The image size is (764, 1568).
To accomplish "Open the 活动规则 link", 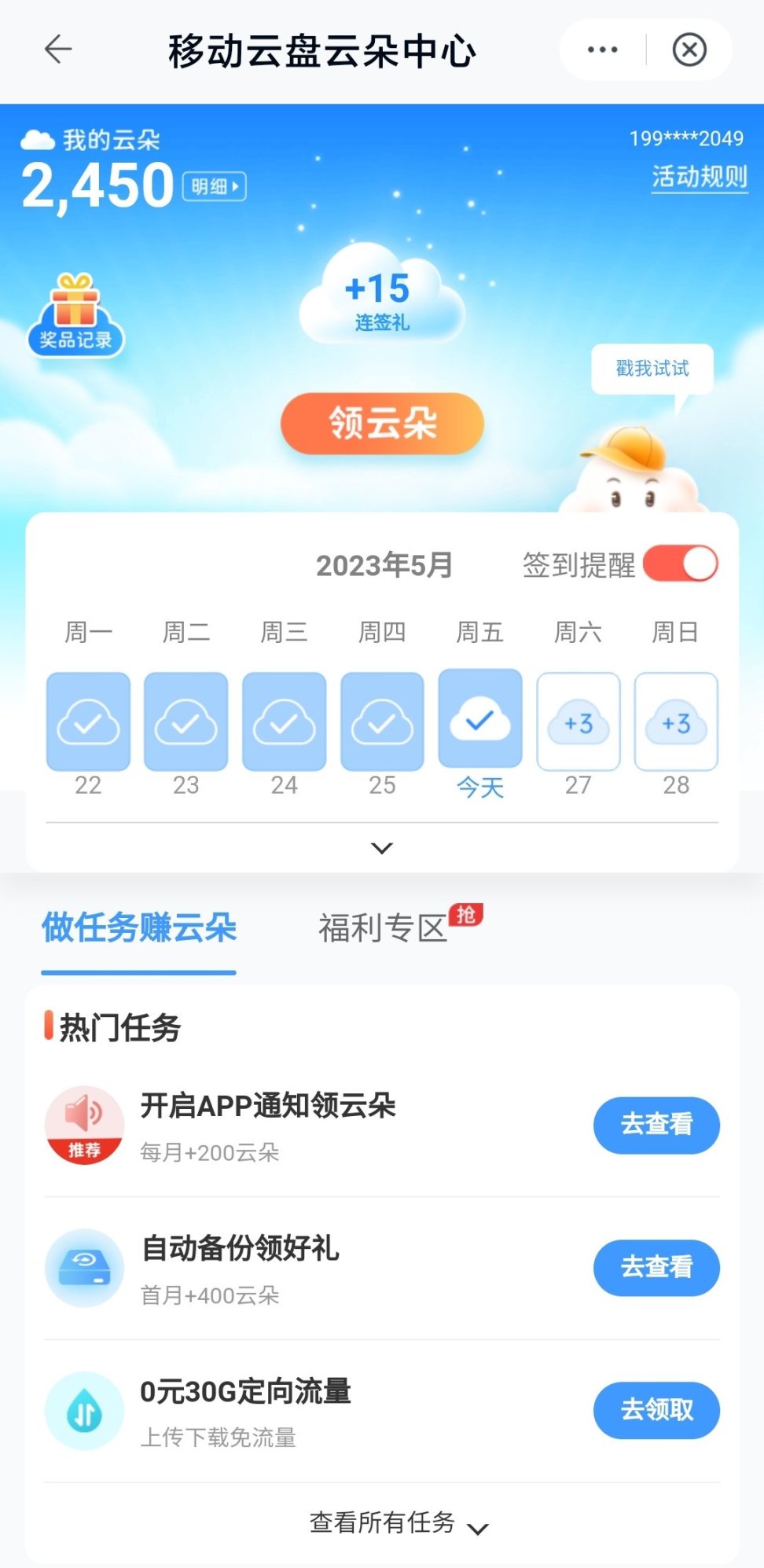I will pos(699,177).
